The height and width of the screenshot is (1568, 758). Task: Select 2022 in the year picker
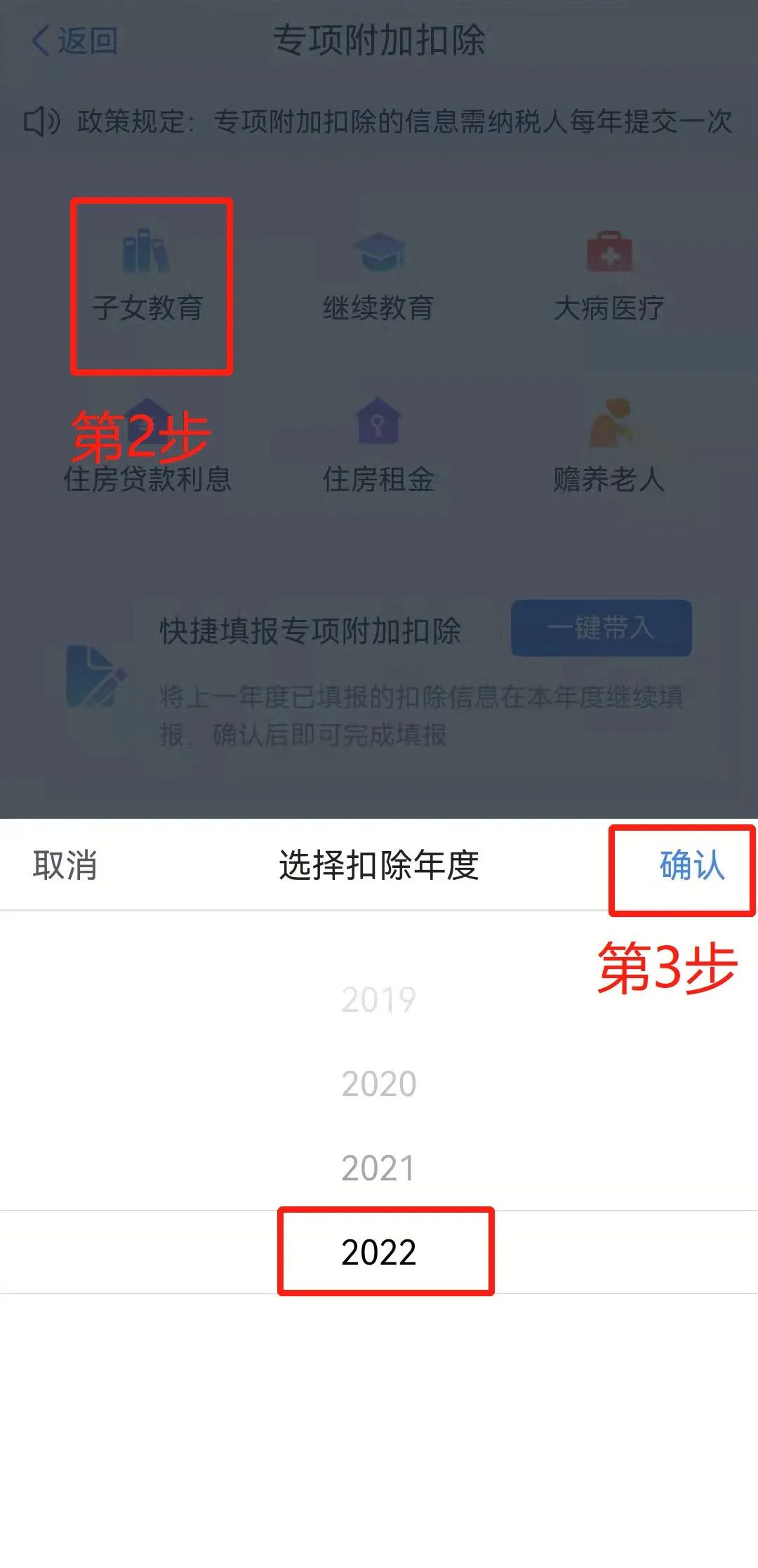(x=379, y=1252)
